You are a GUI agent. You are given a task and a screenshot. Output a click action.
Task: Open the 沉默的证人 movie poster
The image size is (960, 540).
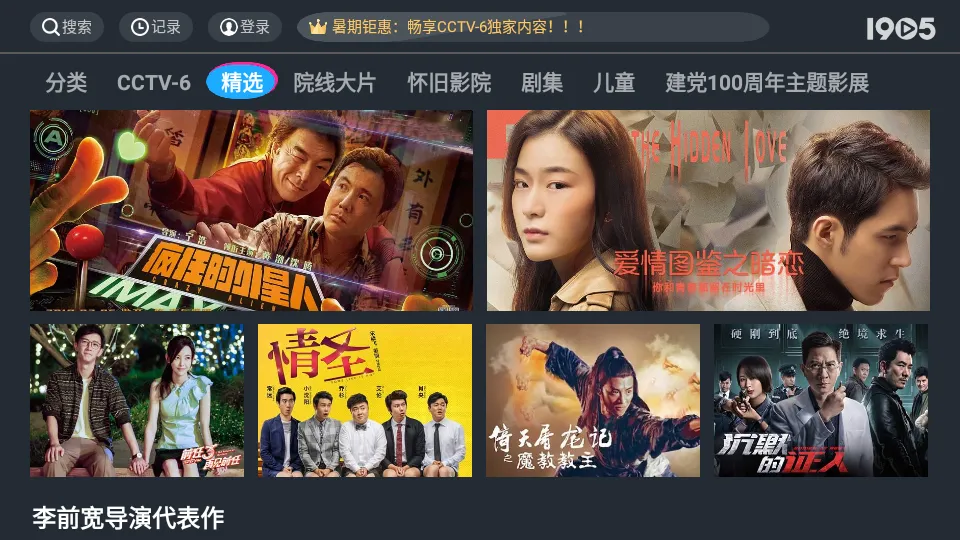click(x=821, y=400)
